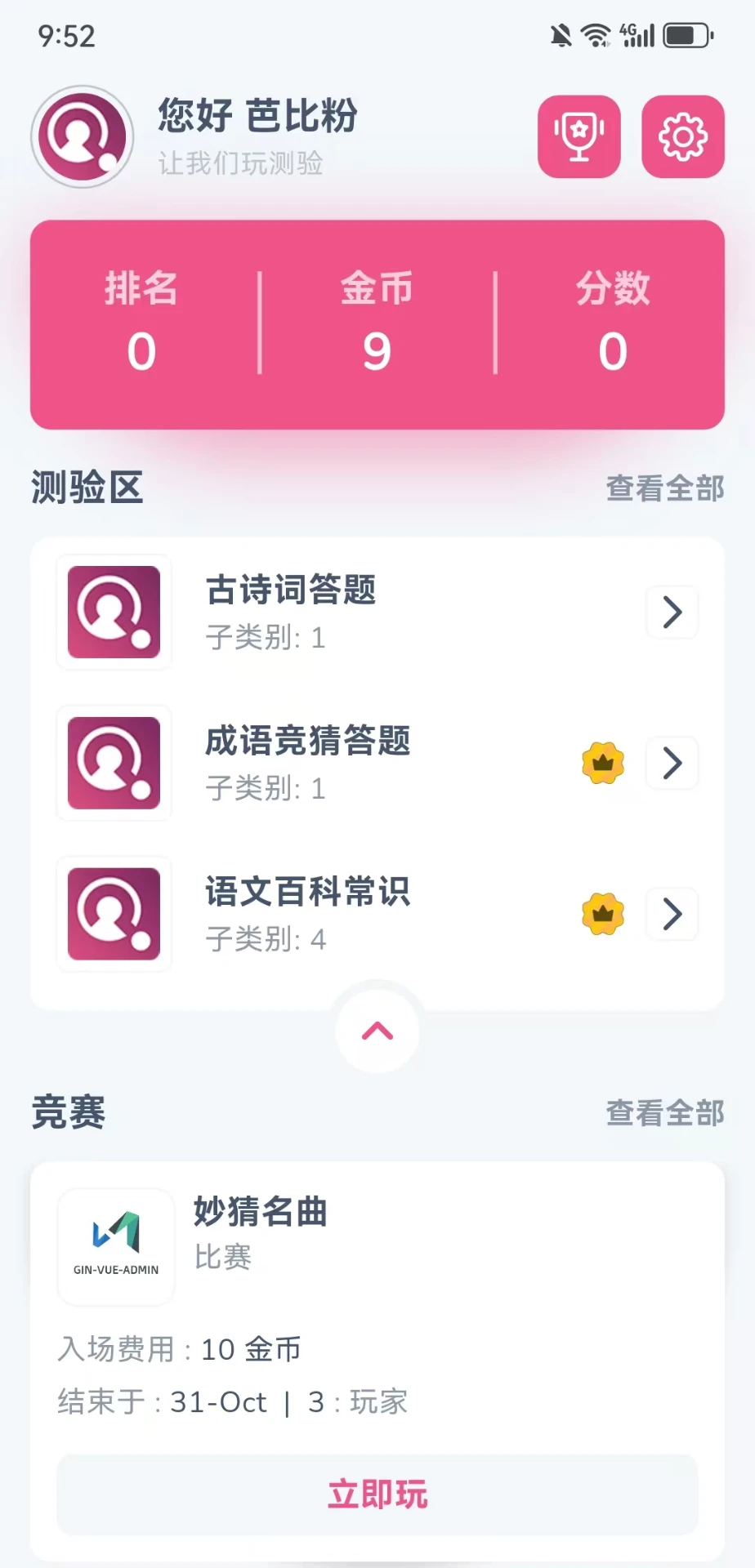
Task: Open the trophy leaderboard icon
Action: pos(579,136)
